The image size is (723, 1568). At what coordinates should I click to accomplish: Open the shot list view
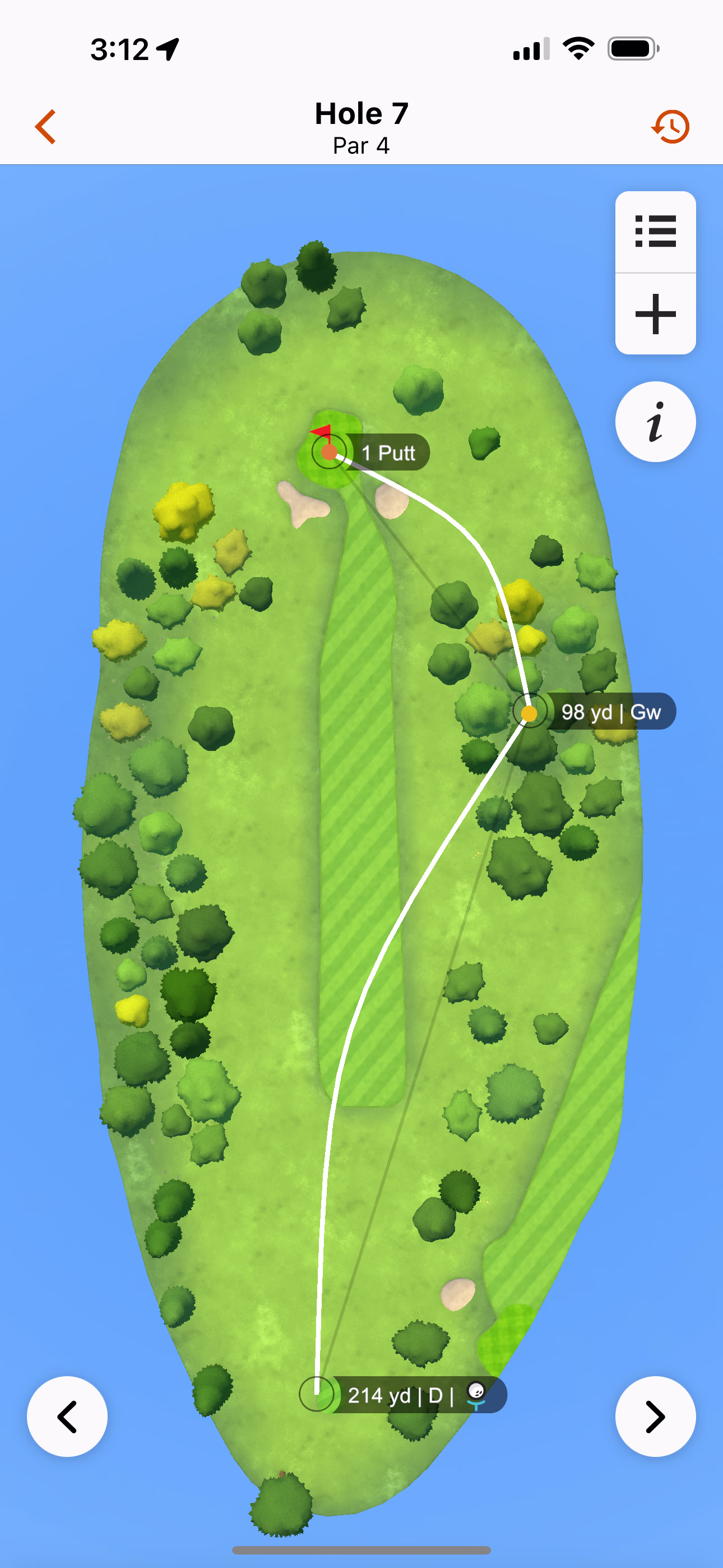coord(655,231)
